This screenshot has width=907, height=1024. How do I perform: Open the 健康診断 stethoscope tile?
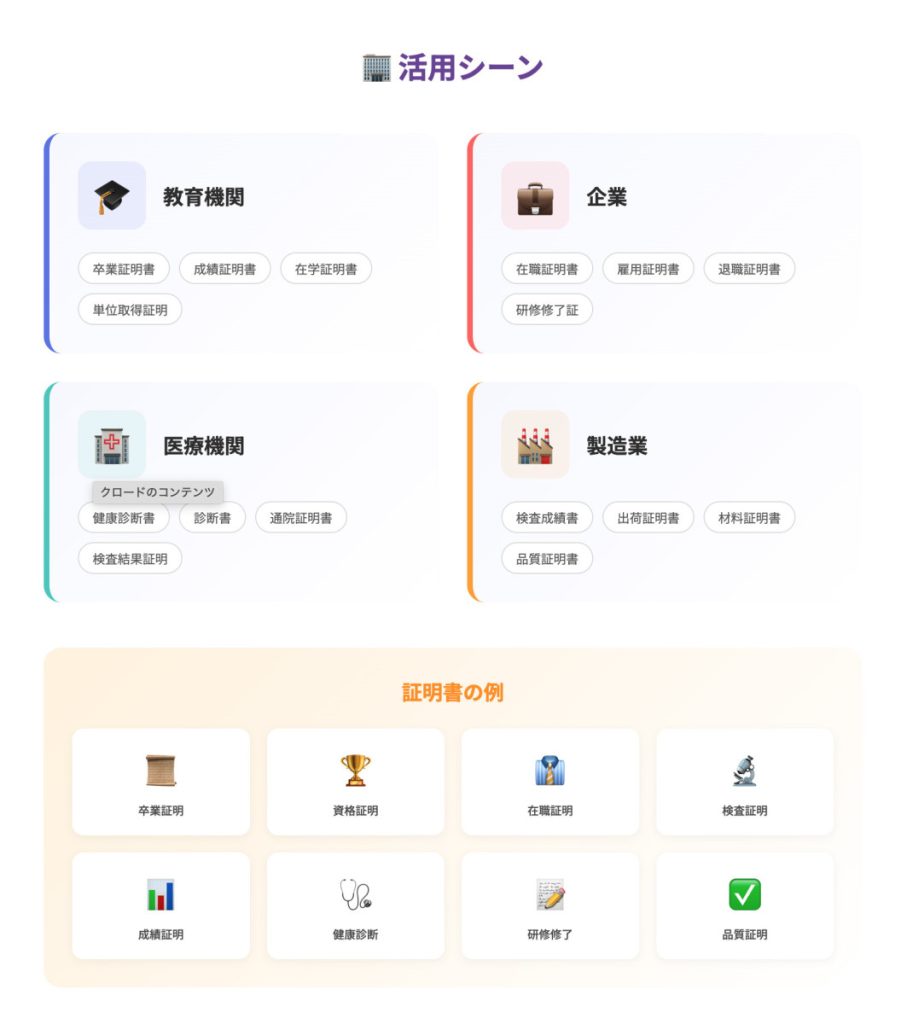click(355, 906)
